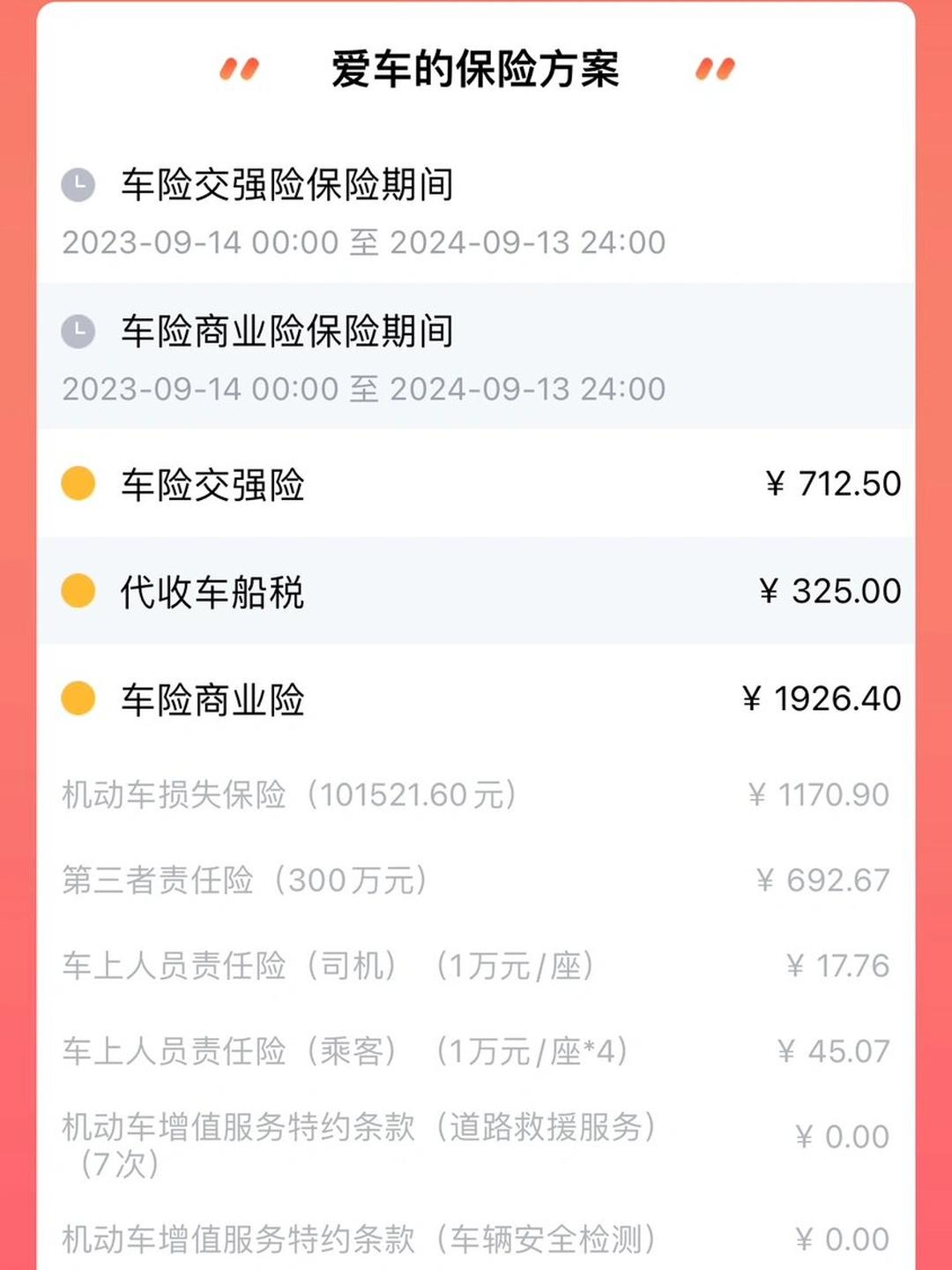This screenshot has height=1270, width=952.
Task: Click the clock icon beside 车险交强险保险期间
Action: 80,182
